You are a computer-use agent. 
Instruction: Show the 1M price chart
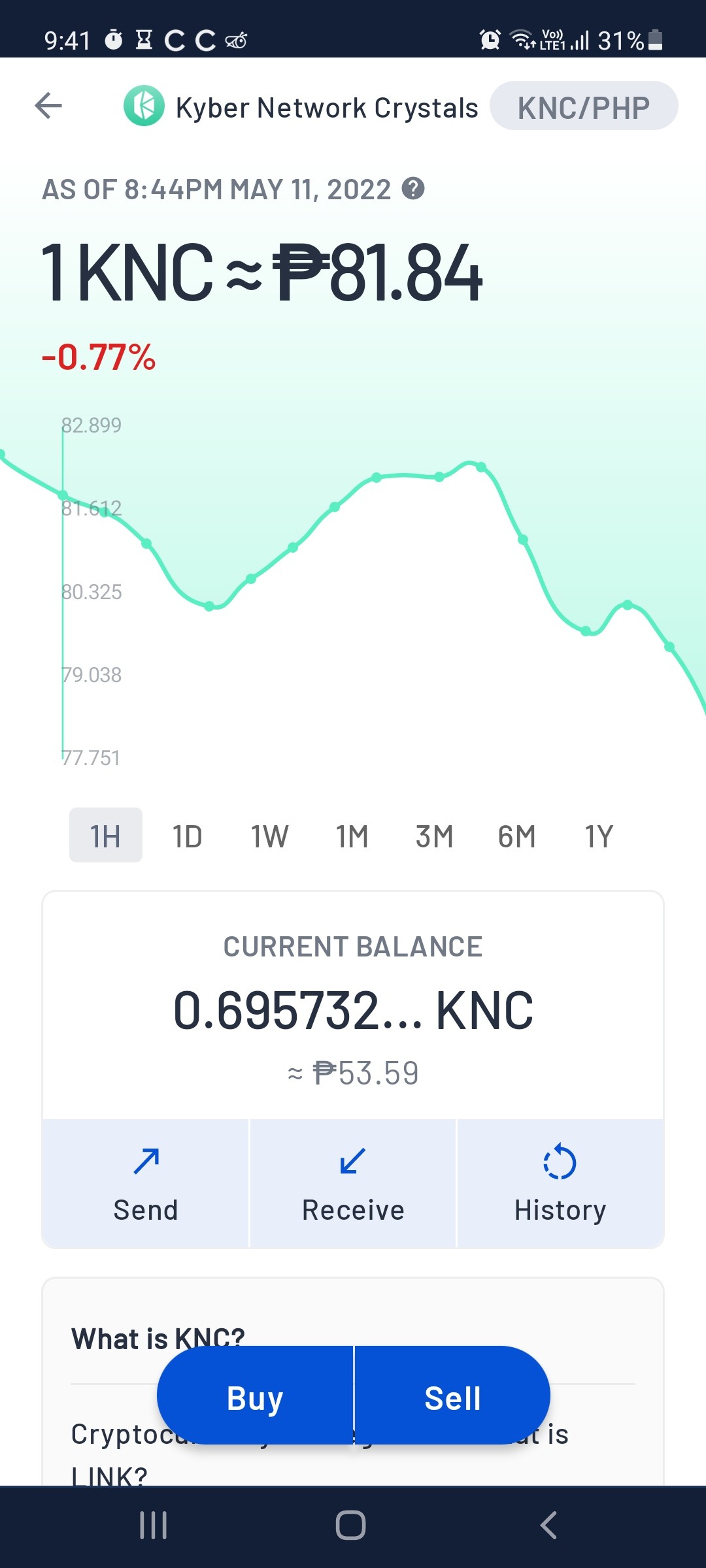[x=352, y=836]
